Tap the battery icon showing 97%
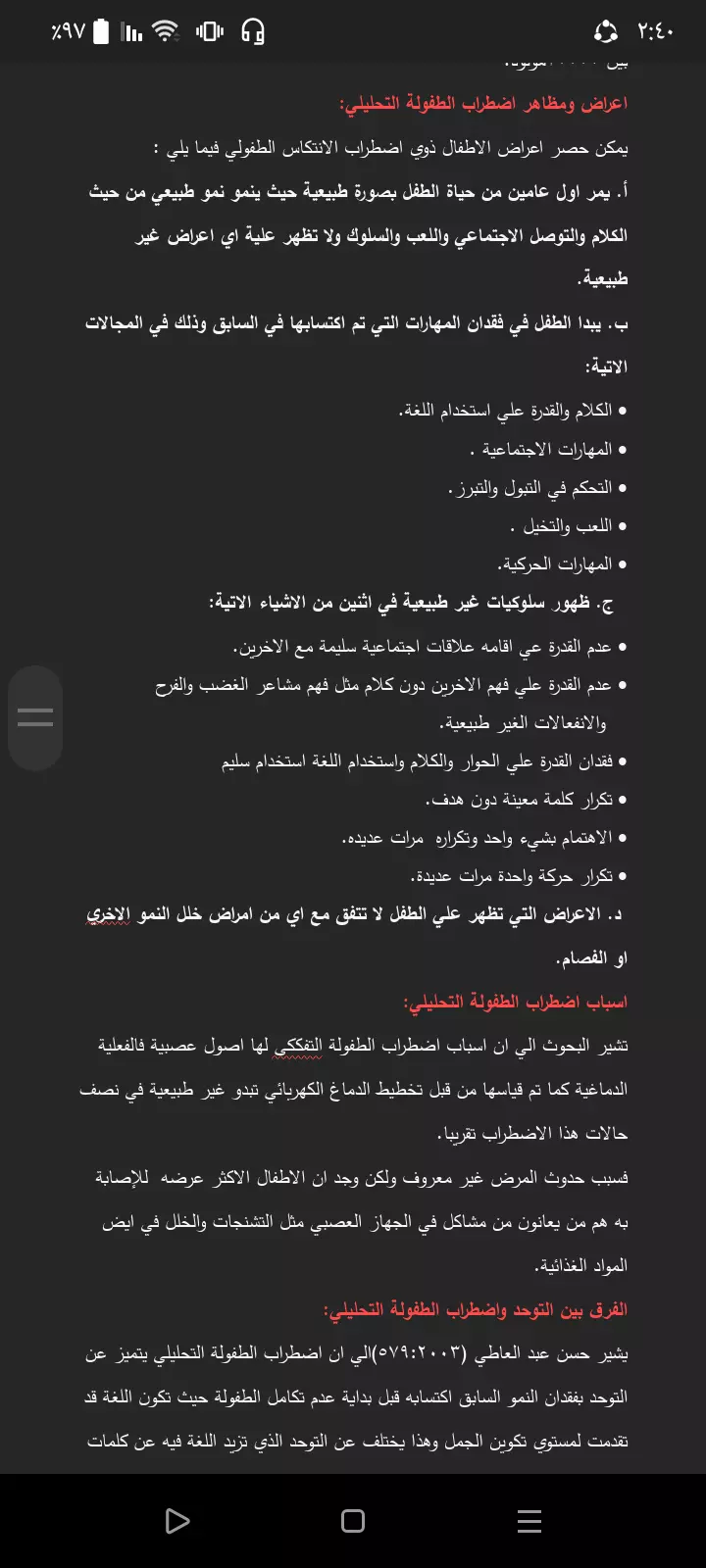Image resolution: width=706 pixels, height=1568 pixels. tap(98, 30)
